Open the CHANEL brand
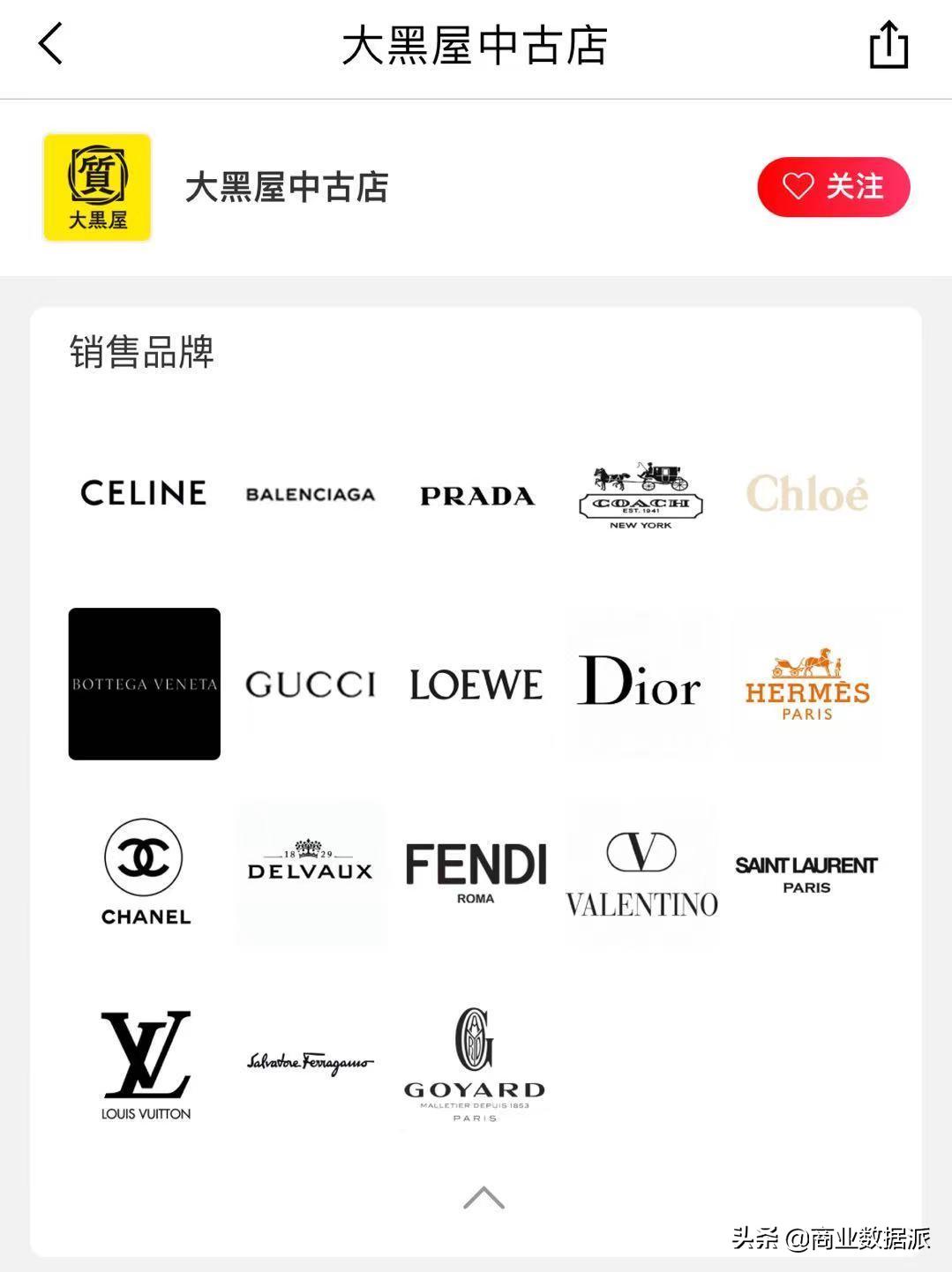 (x=145, y=872)
